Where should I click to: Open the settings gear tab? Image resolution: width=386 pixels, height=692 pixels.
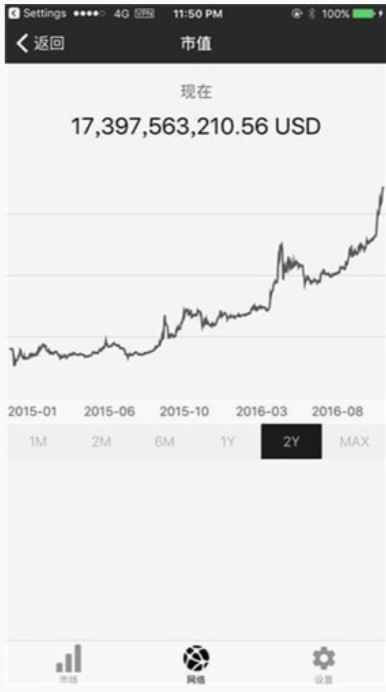click(x=324, y=664)
